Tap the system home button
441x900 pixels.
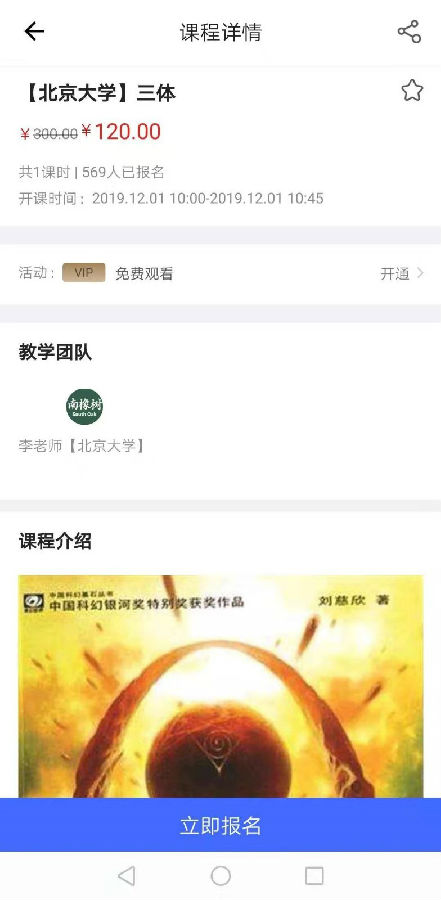(x=220, y=876)
